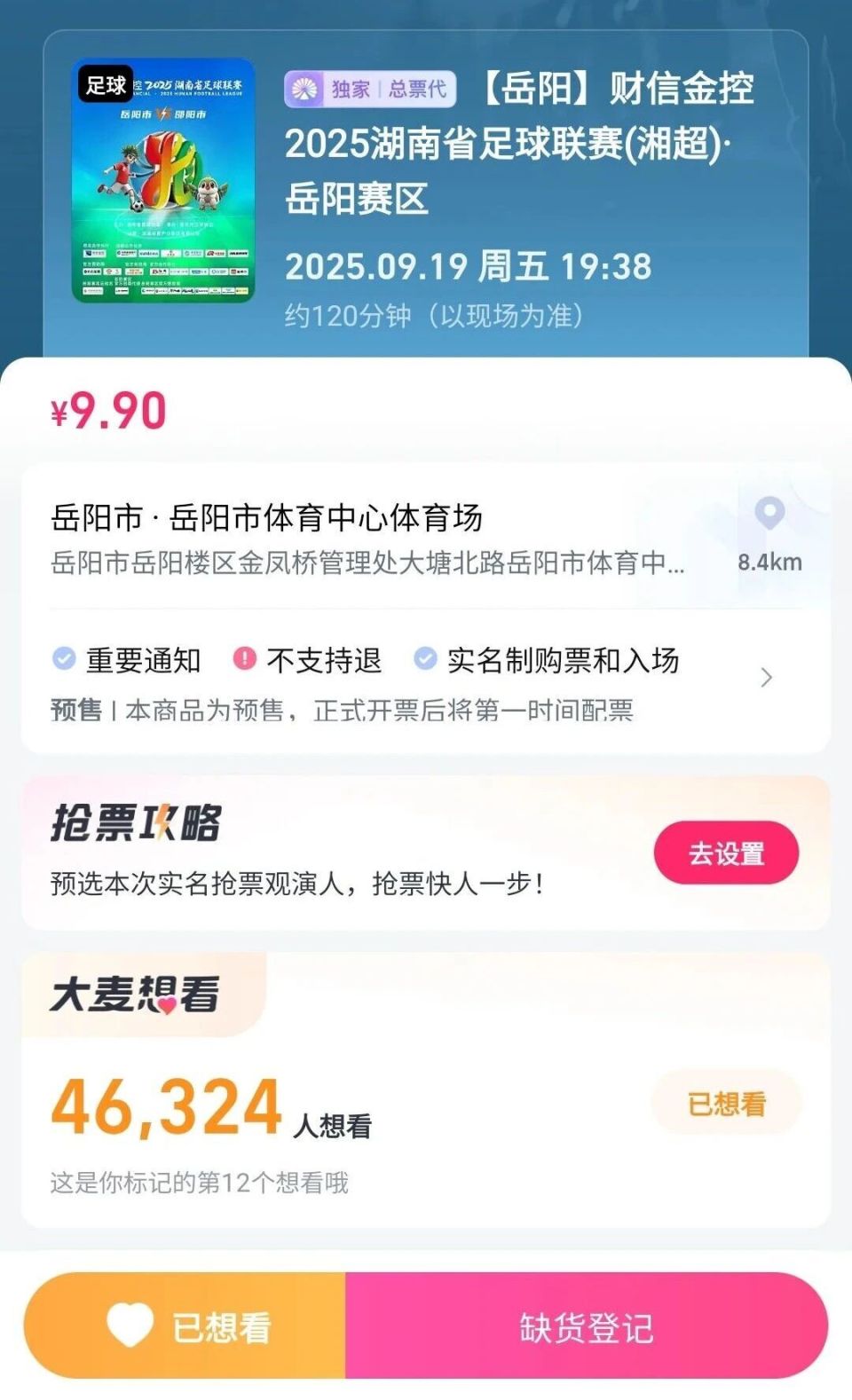
Task: Click the ¥9.90 price label
Action: pos(106,410)
